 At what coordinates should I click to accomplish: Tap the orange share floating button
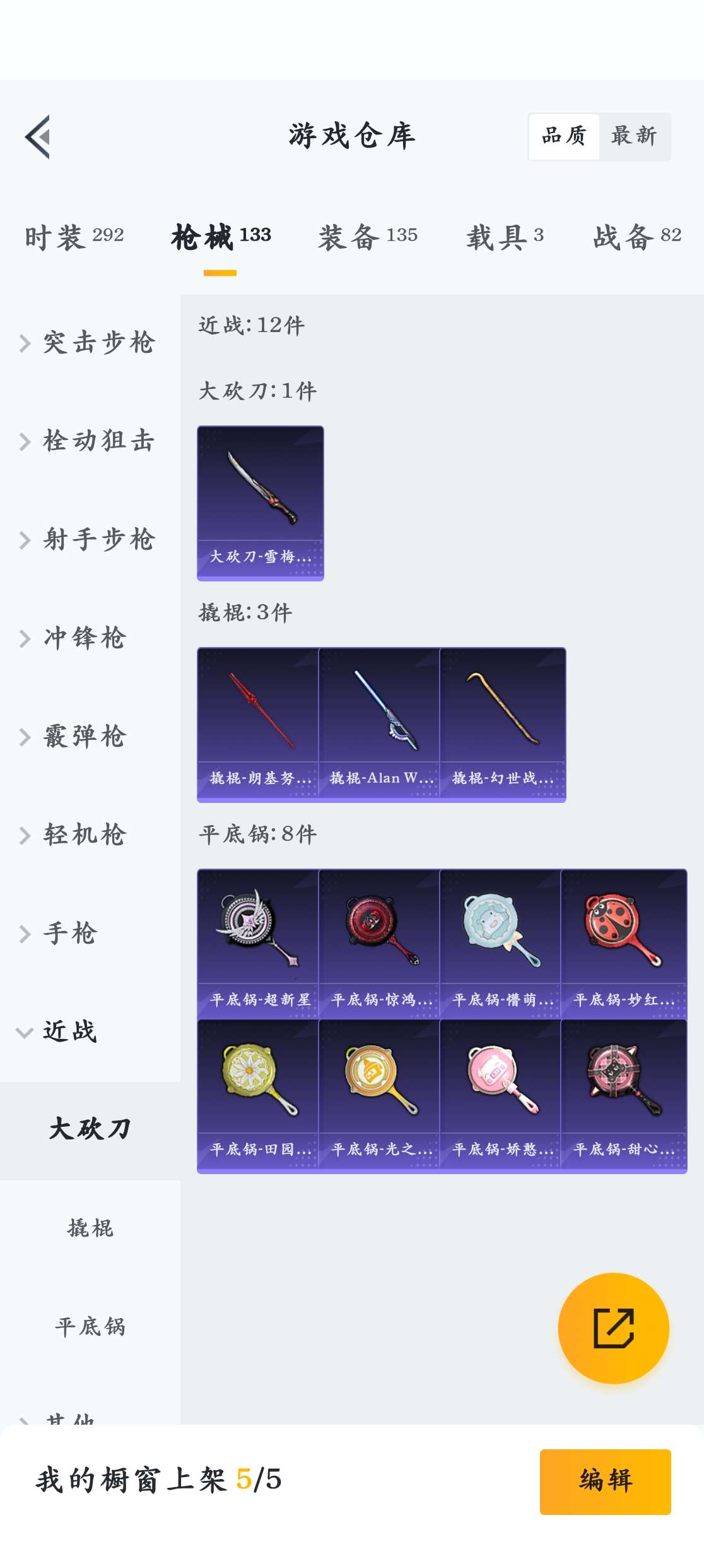click(613, 1328)
